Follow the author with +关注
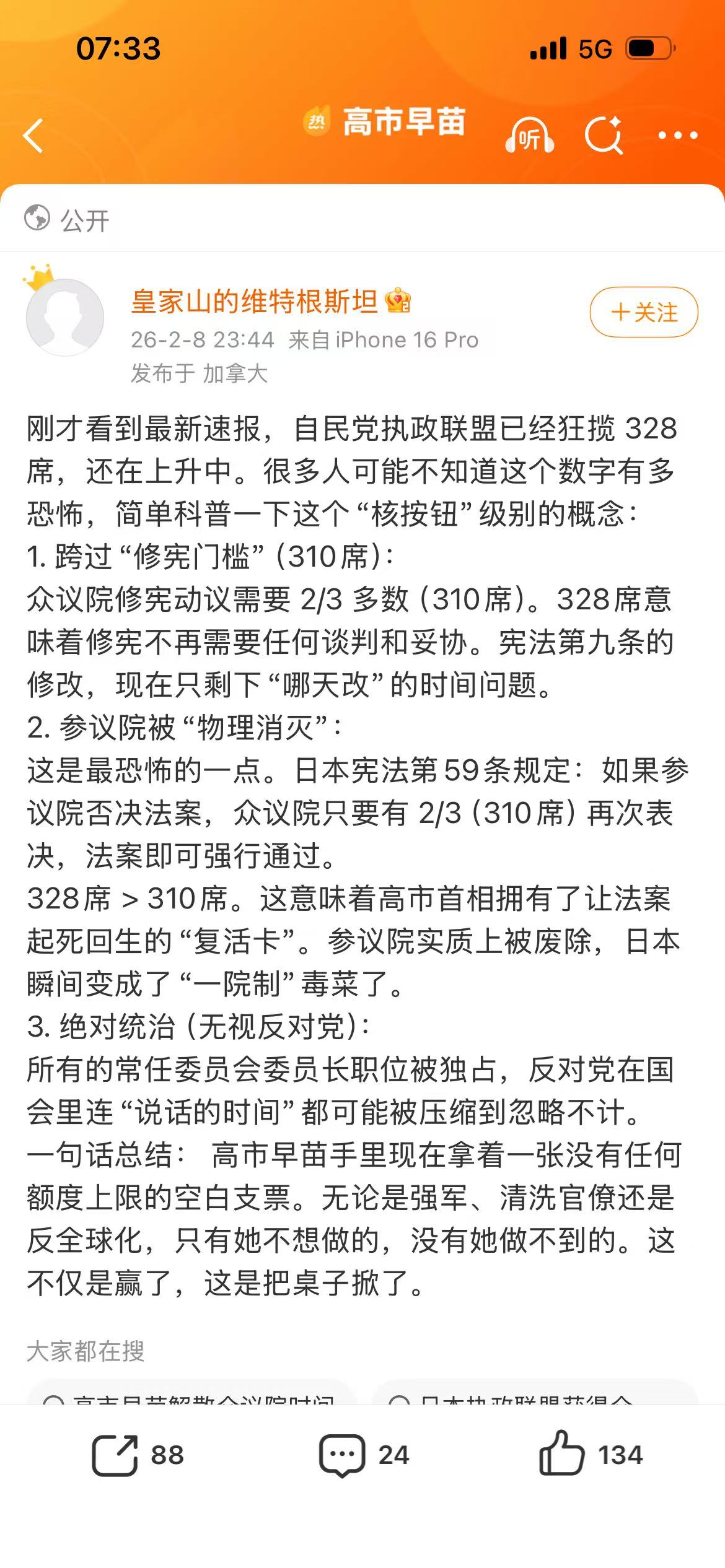The image size is (725, 1568). click(643, 312)
